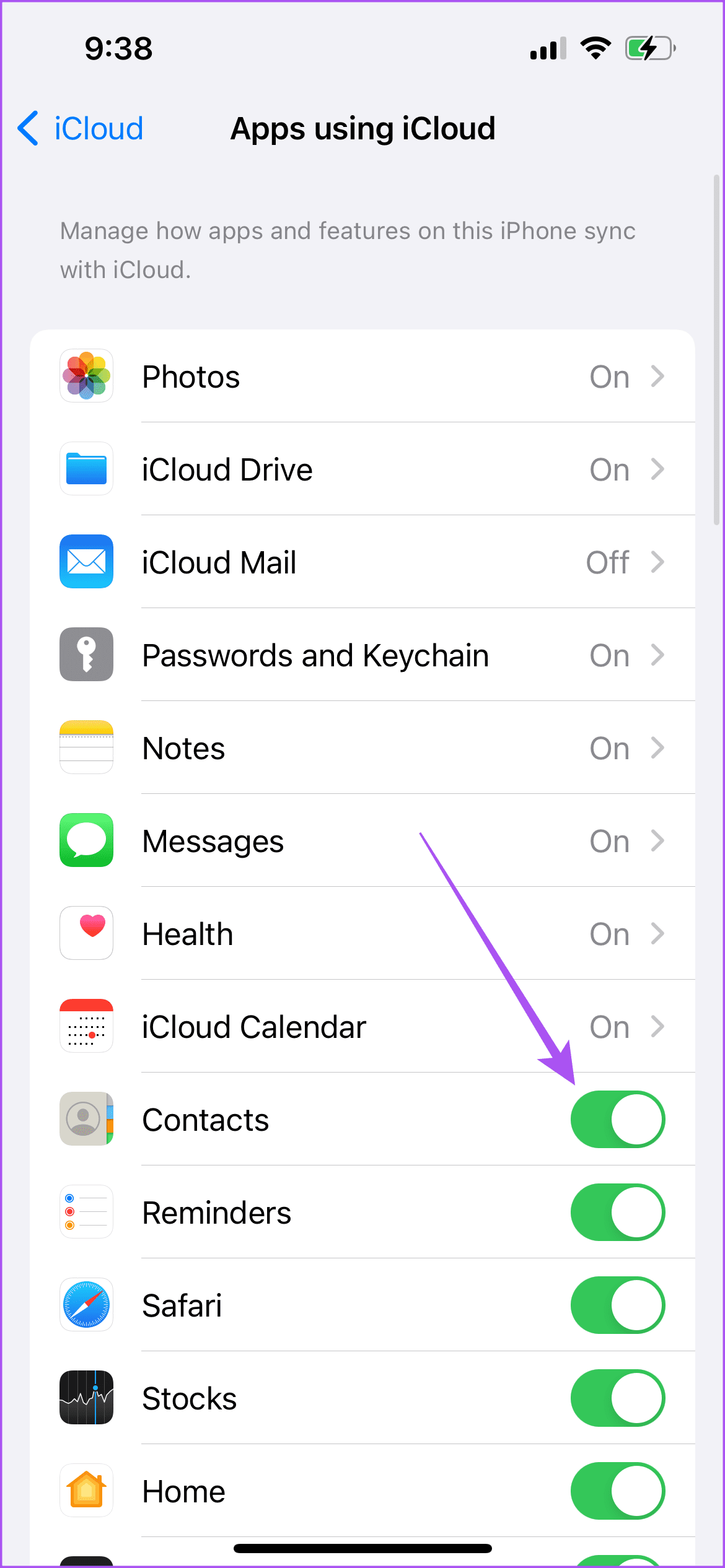Expand iCloud Mail settings with the chevron
The width and height of the screenshot is (725, 1568).
[657, 562]
